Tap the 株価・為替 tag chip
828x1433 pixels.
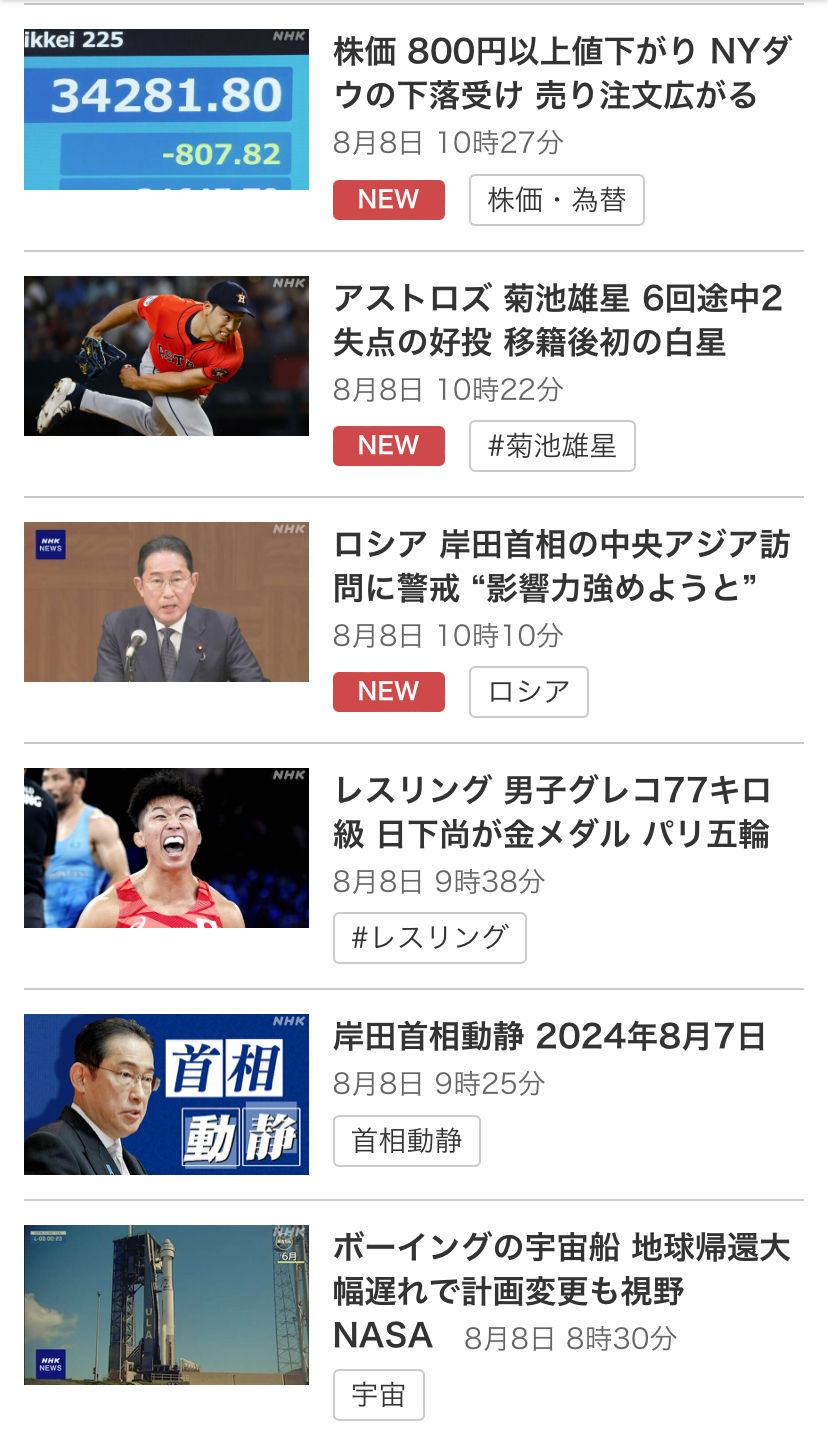[556, 200]
